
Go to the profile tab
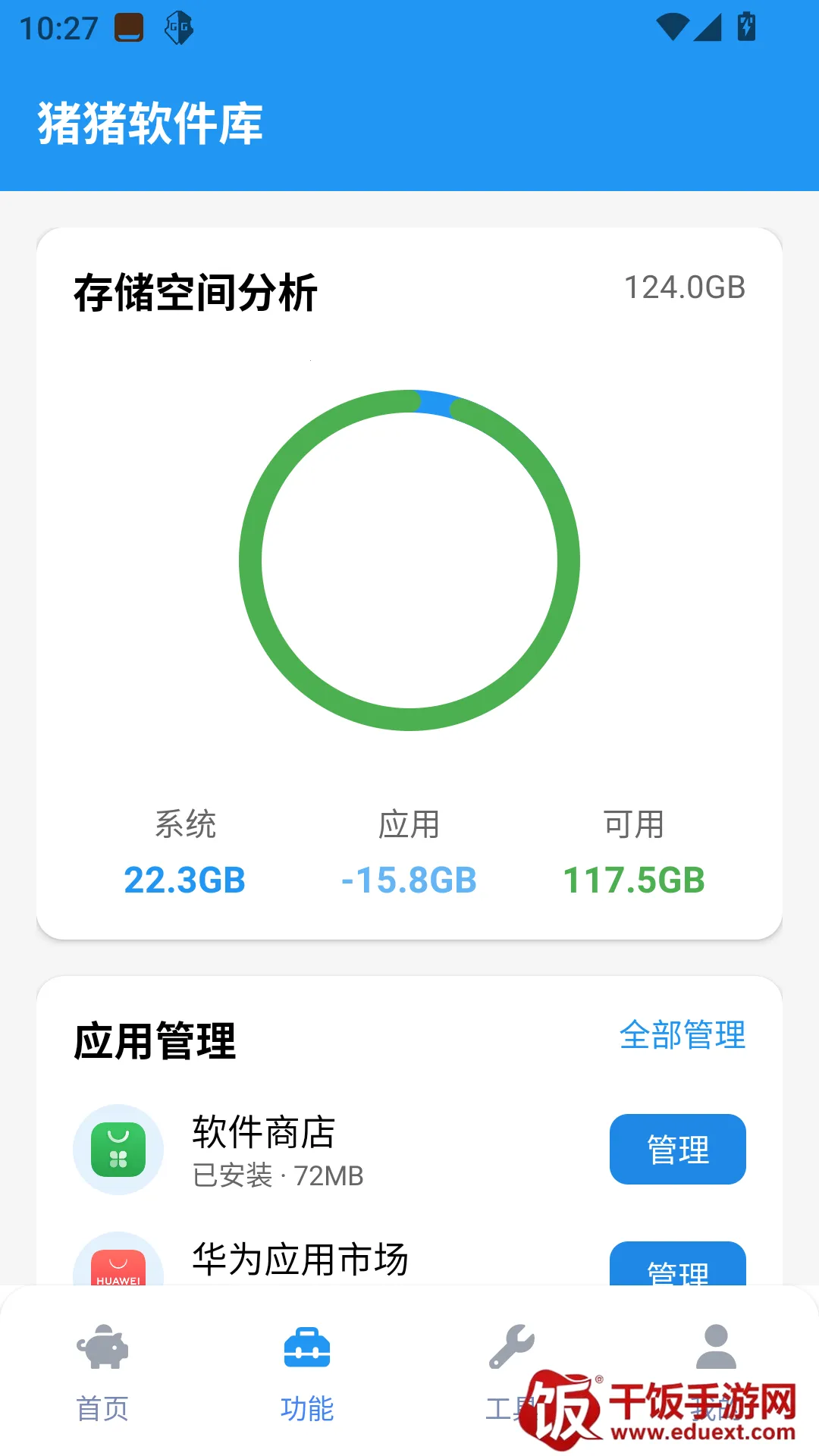tap(716, 1350)
